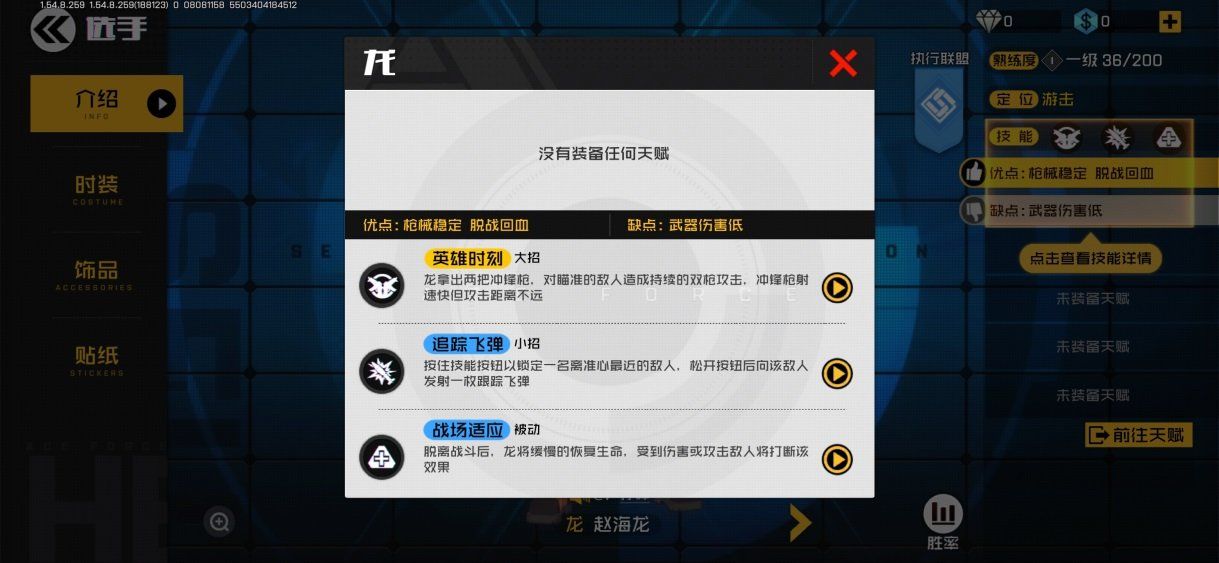Switch to the 时装 costume tab

pyautogui.click(x=97, y=189)
